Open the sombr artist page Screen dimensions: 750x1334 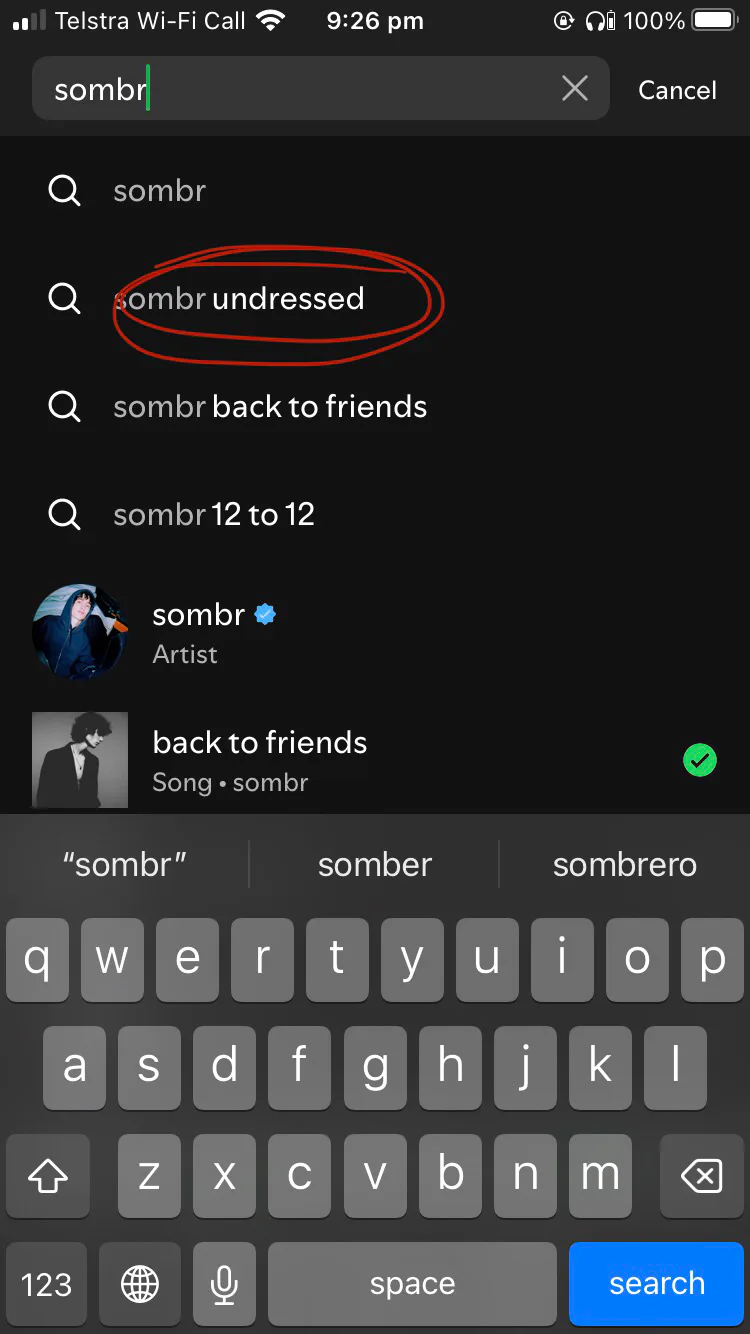coord(375,632)
